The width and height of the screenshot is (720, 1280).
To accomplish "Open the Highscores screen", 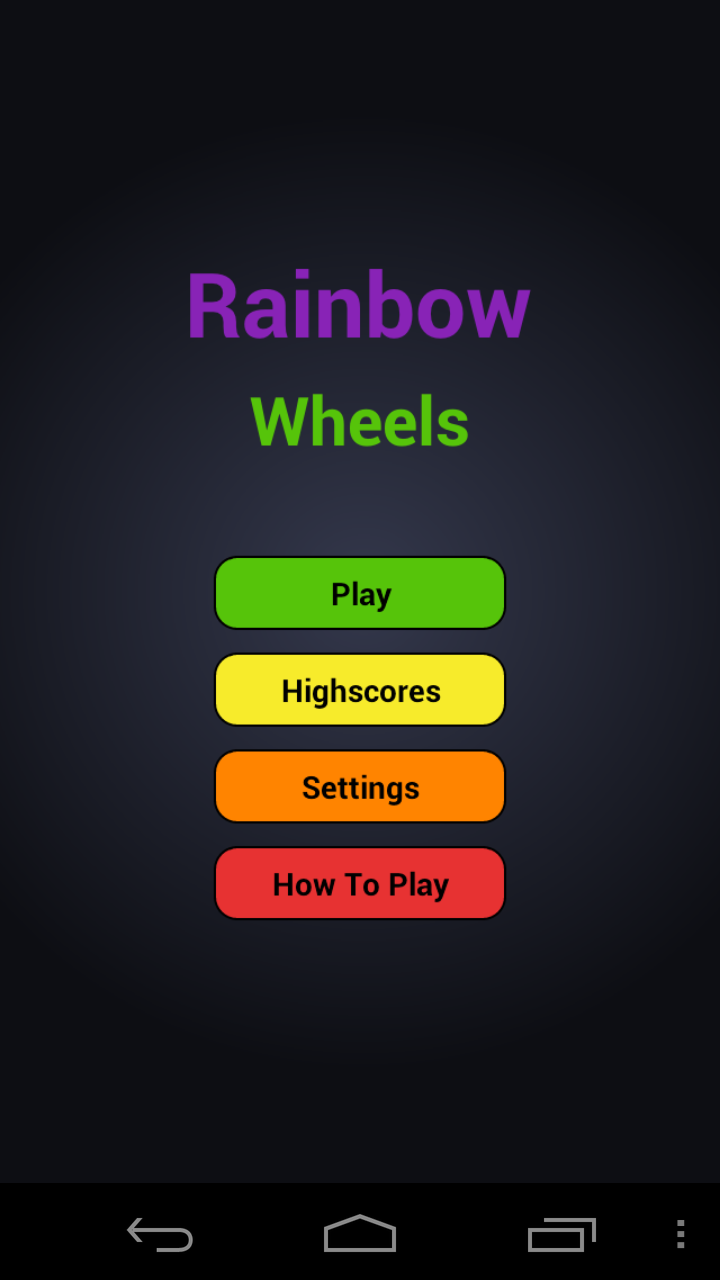I will tap(360, 690).
